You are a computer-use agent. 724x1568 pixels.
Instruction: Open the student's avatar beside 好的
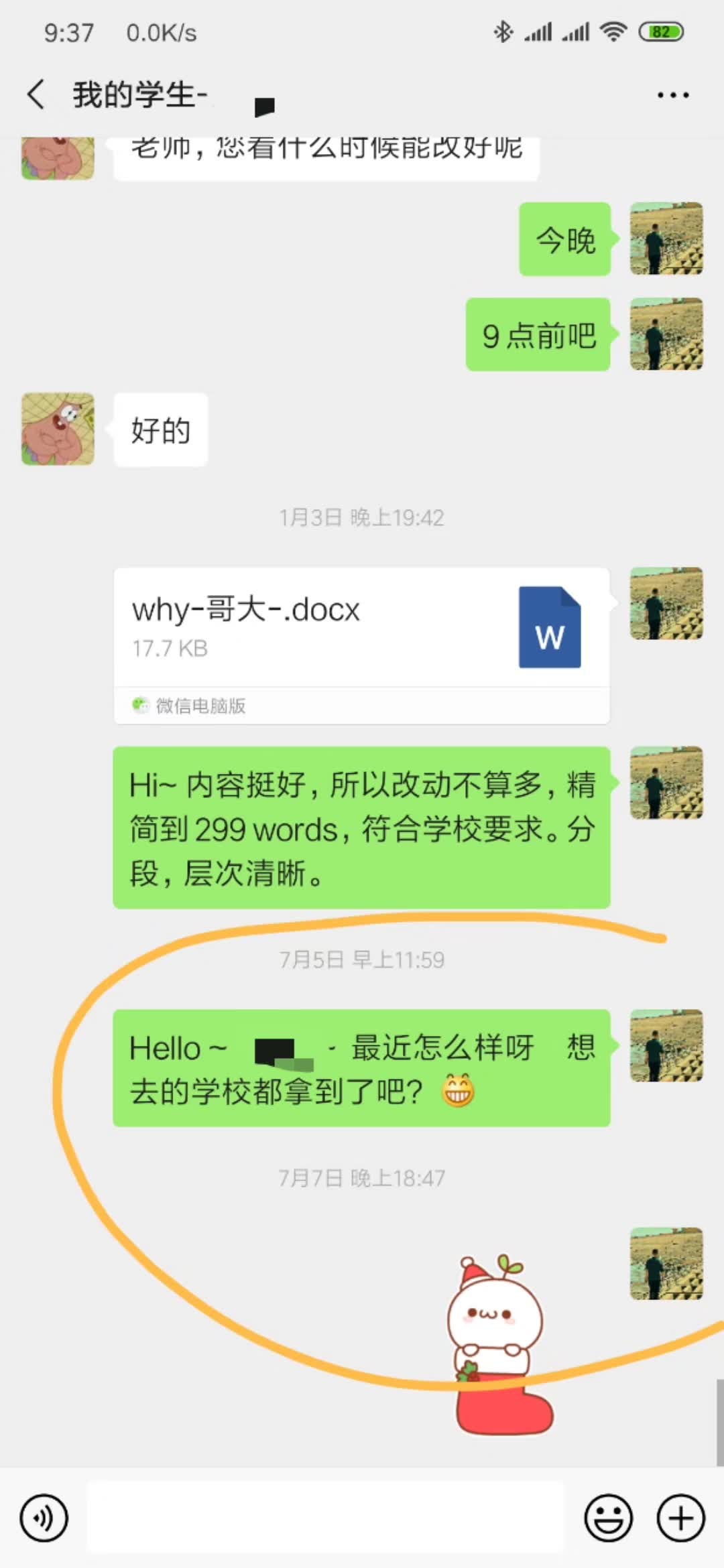coord(58,429)
